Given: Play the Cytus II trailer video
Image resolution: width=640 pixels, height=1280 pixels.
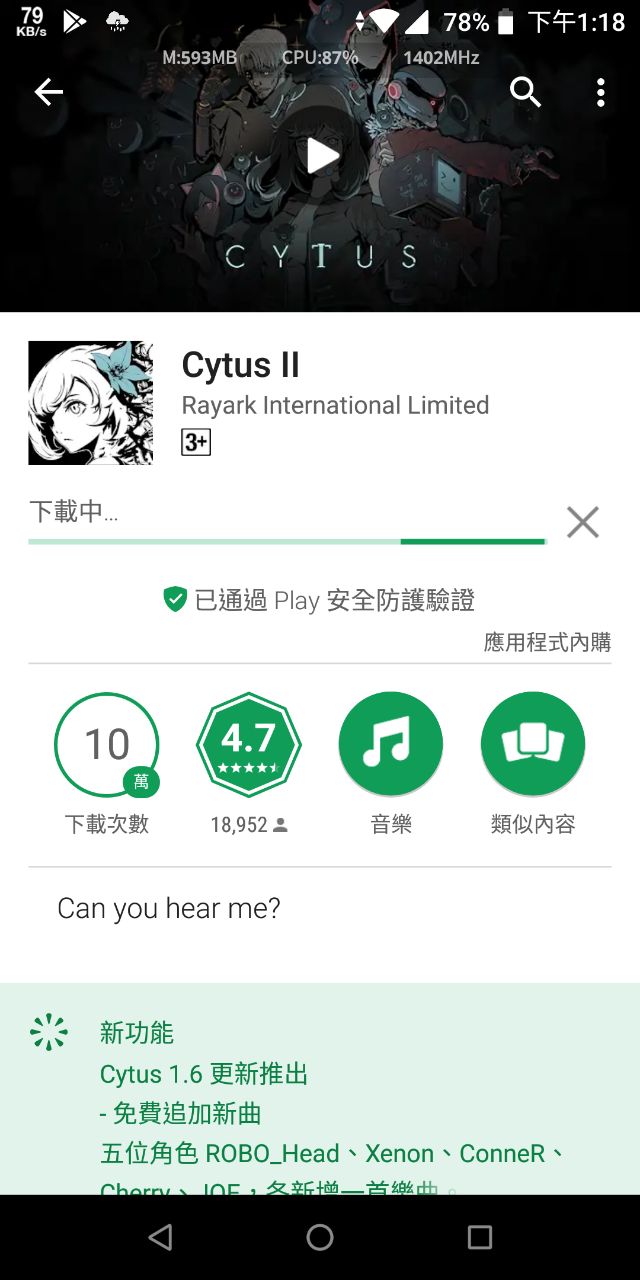Looking at the screenshot, I should (x=321, y=156).
